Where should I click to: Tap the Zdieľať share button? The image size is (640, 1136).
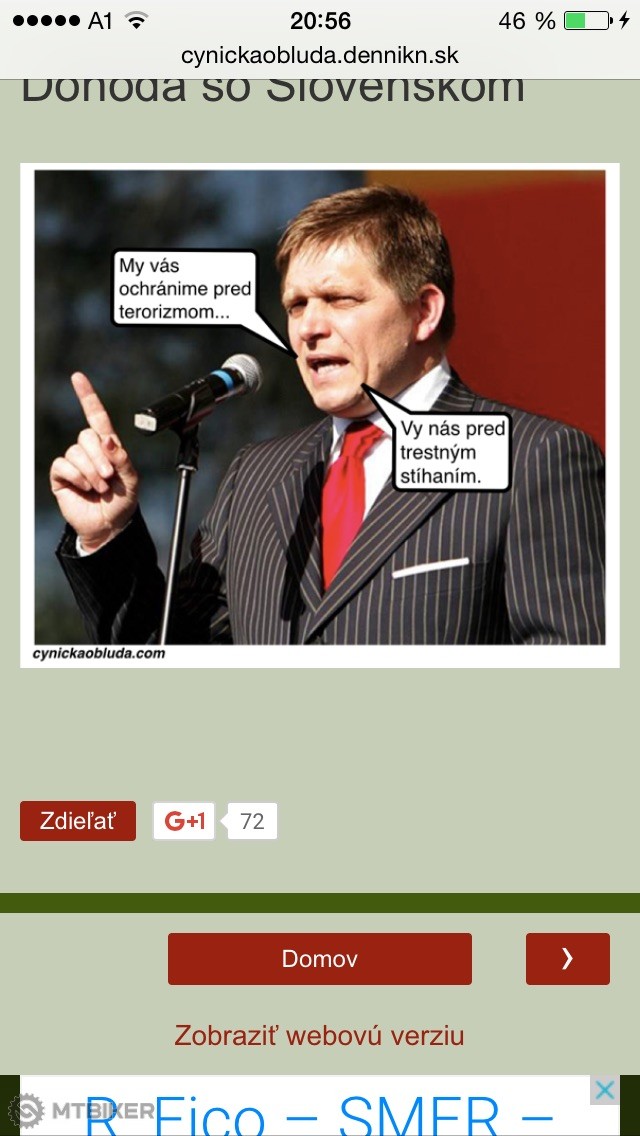point(78,821)
